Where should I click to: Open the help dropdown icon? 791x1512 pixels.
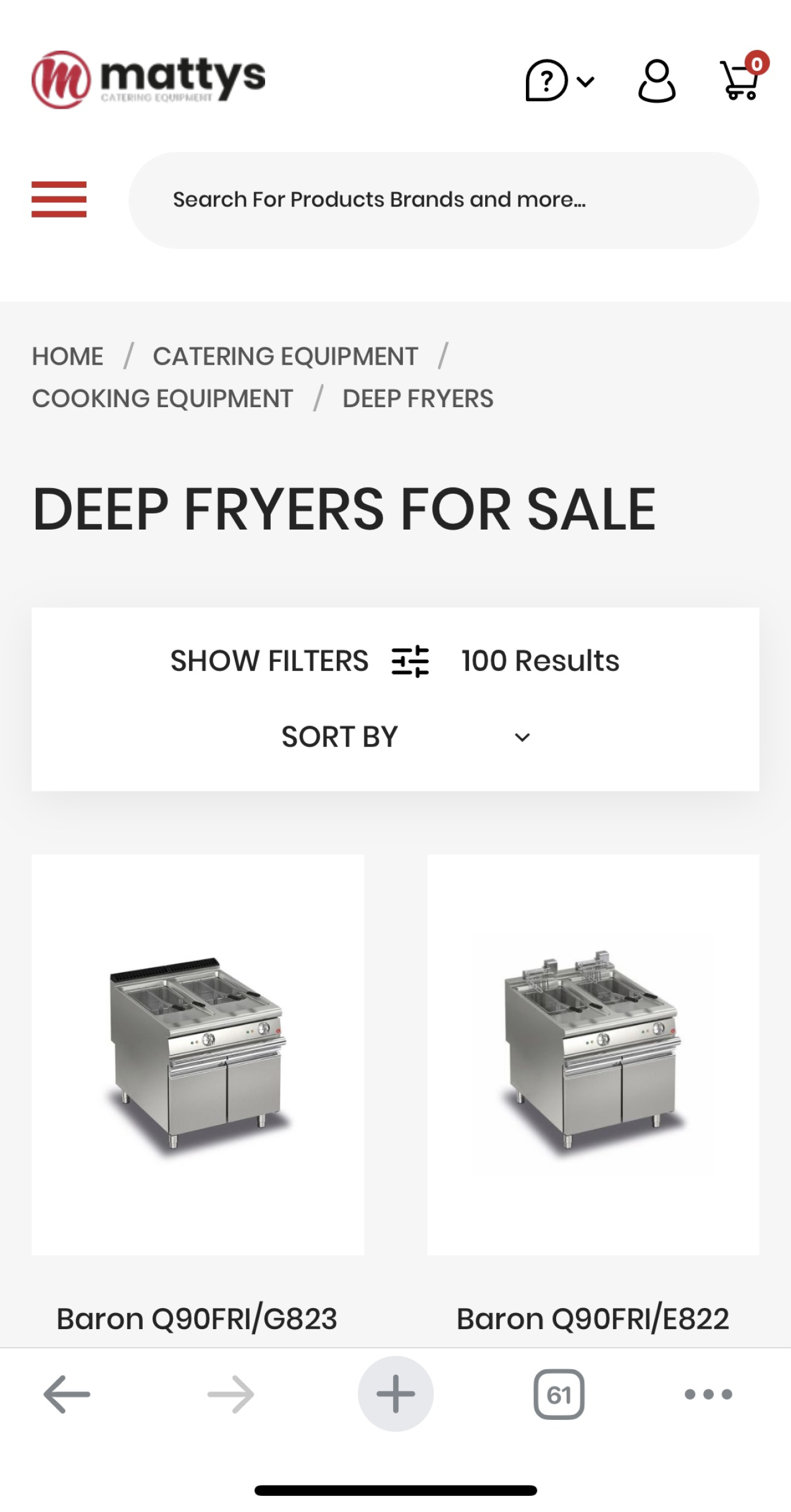click(x=559, y=81)
